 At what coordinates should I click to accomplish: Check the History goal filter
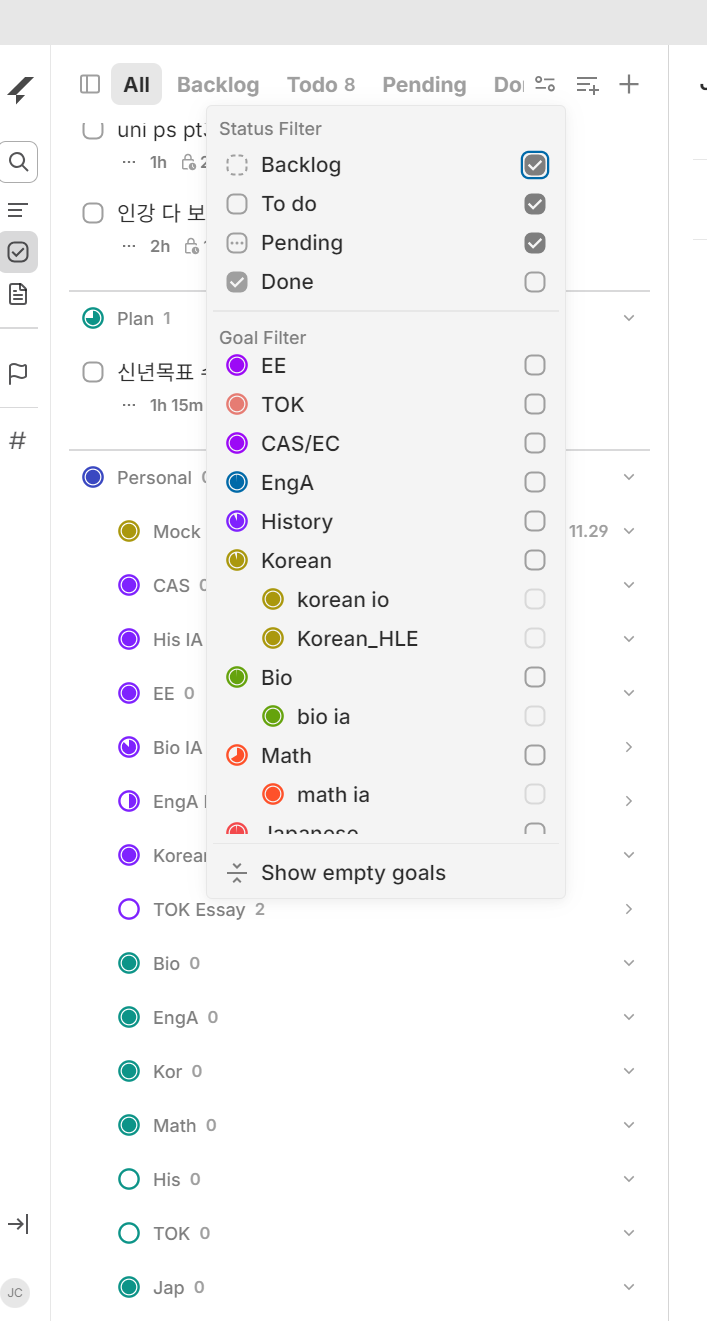pyautogui.click(x=535, y=521)
